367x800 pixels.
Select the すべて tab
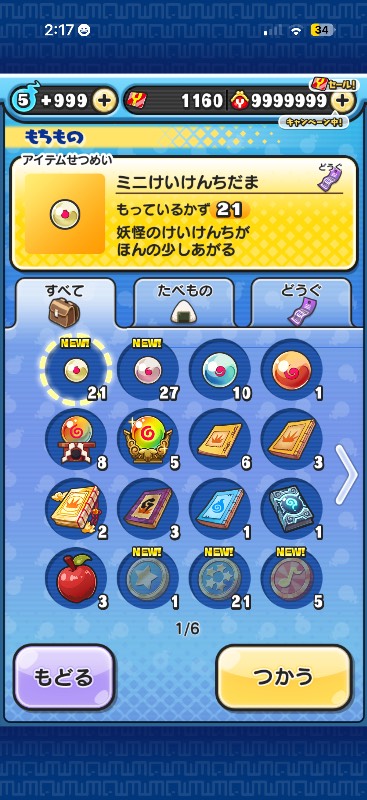click(65, 302)
